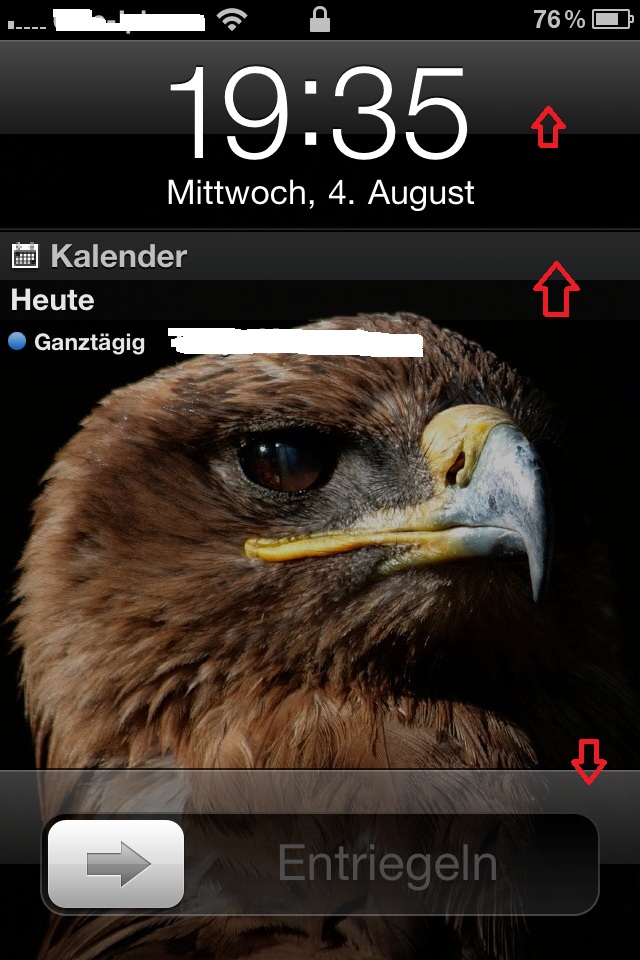This screenshot has height=960, width=640.
Task: Open the Kalender widget header
Action: point(118,256)
